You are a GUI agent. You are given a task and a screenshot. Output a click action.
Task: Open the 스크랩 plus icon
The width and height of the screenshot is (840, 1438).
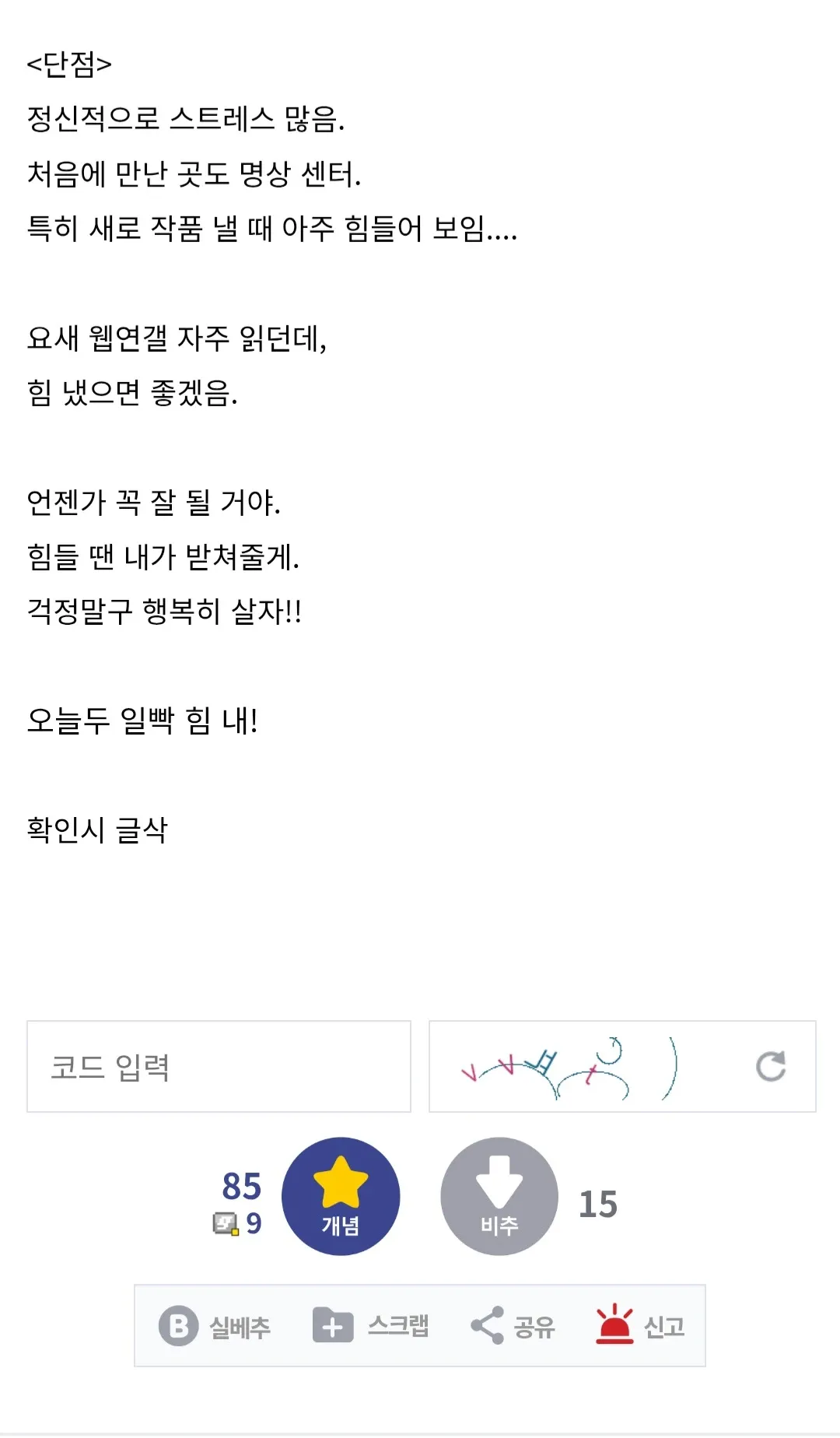[333, 1325]
